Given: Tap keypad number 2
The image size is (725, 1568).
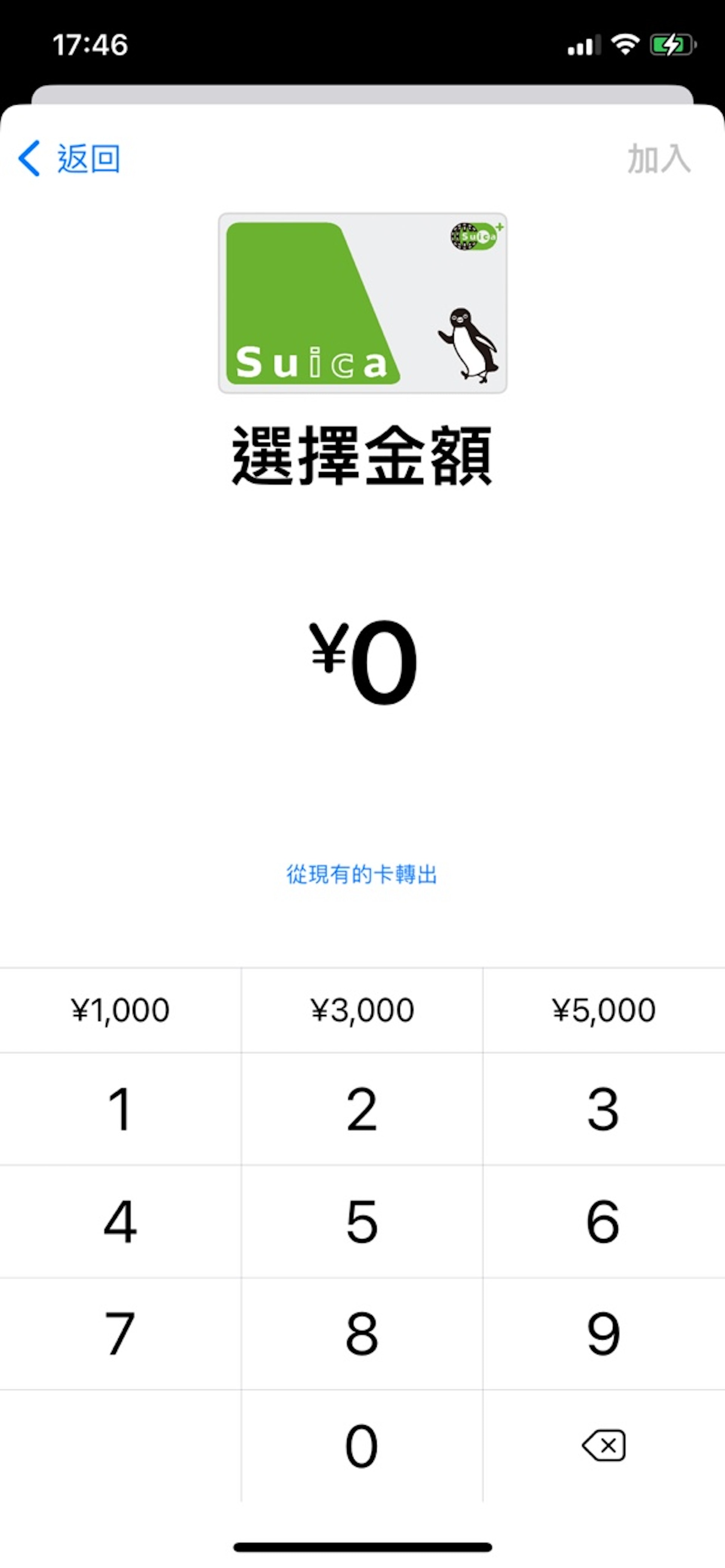Looking at the screenshot, I should [x=362, y=1109].
